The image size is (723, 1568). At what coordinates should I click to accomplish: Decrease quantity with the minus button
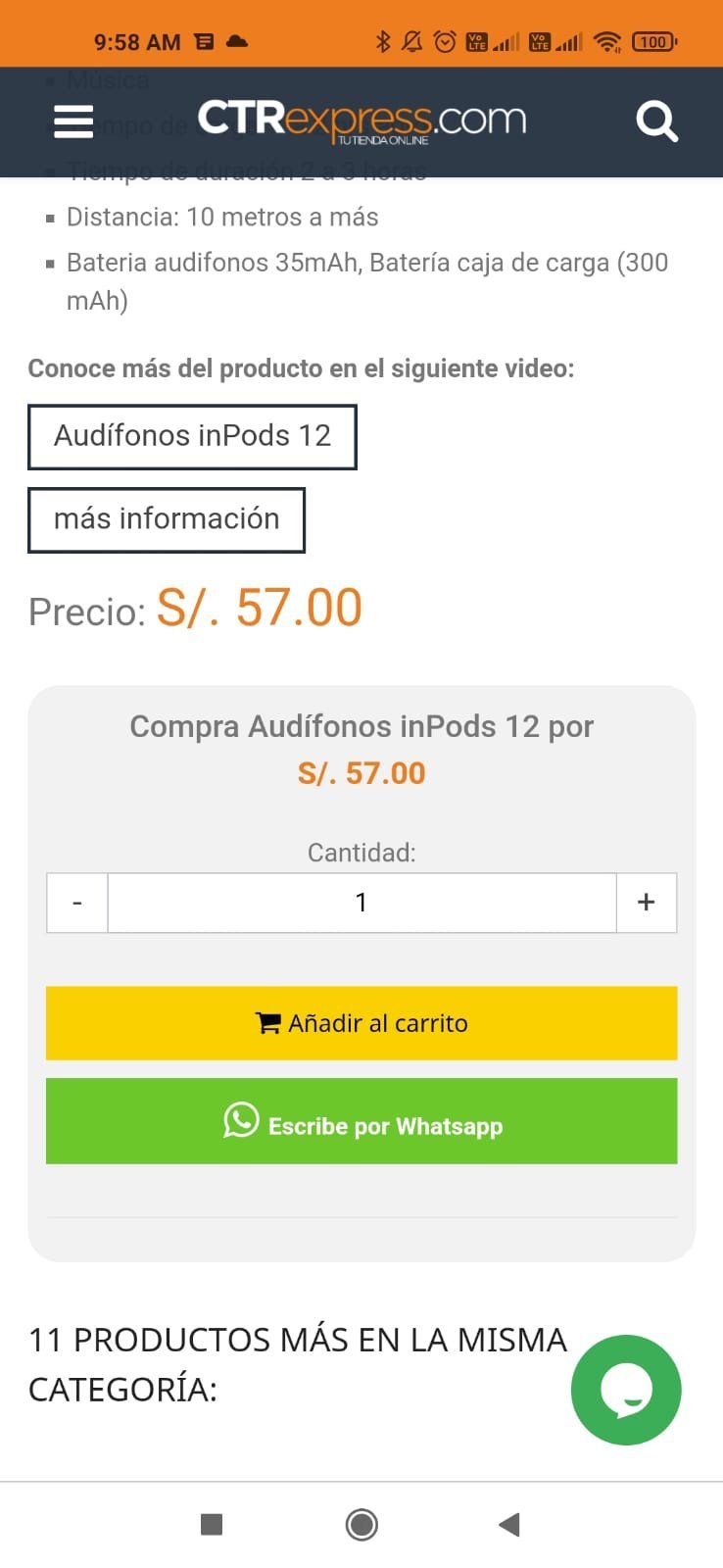point(77,903)
